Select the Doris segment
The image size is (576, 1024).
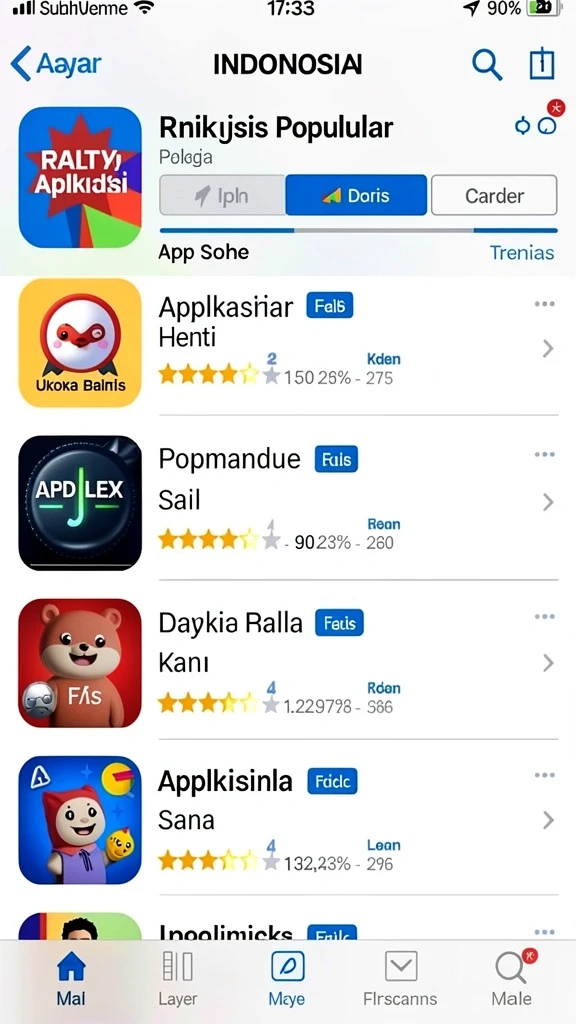[x=357, y=195]
